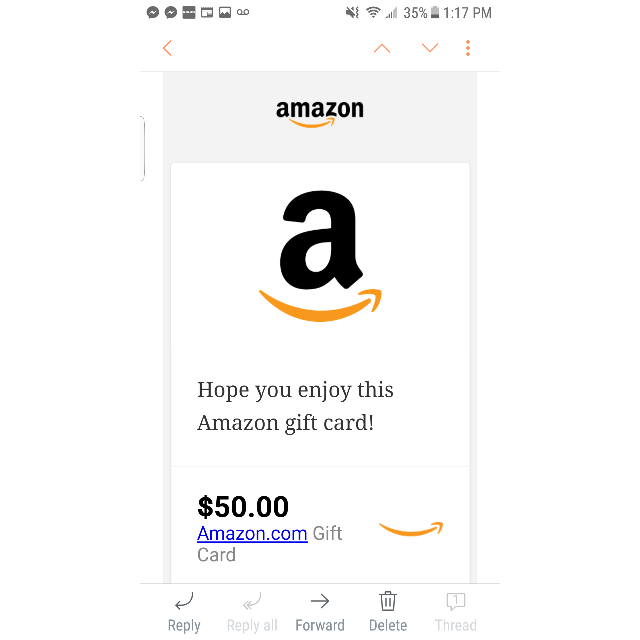Go back to the inbox
The height and width of the screenshot is (640, 640).
(167, 48)
